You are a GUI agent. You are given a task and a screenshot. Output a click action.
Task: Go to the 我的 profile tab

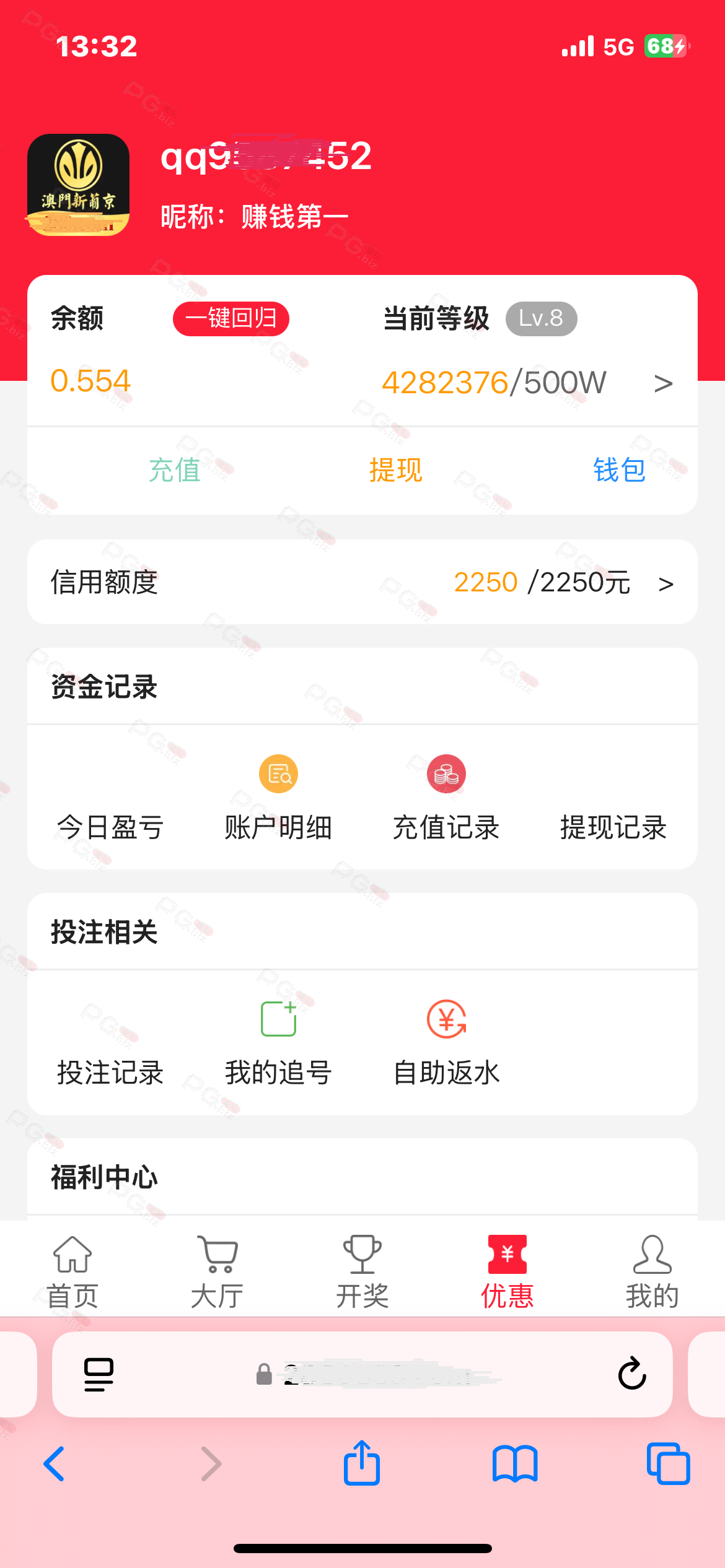[x=652, y=1272]
